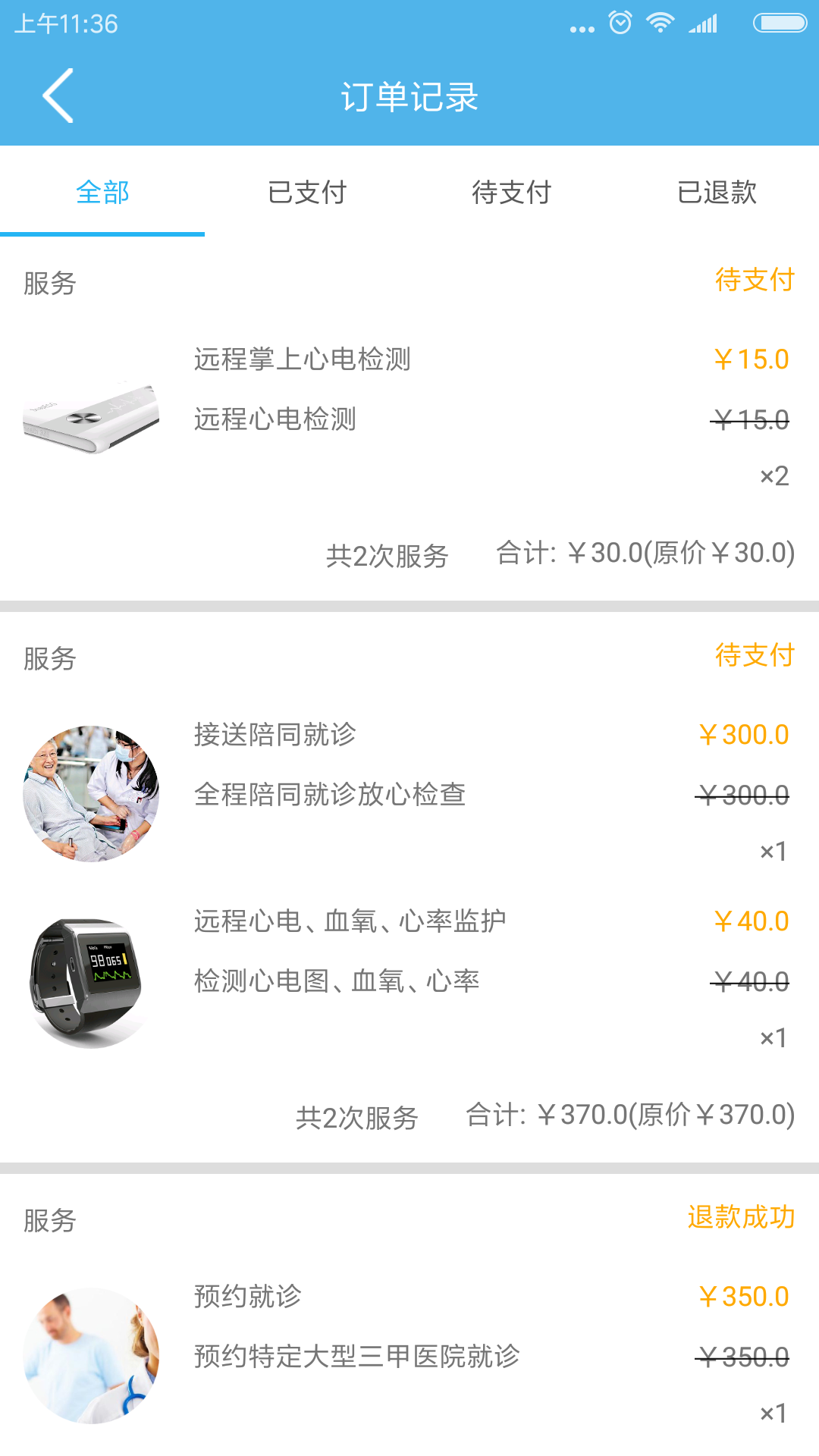Open the 待支付 tab
Viewport: 819px width, 1456px height.
coord(512,193)
